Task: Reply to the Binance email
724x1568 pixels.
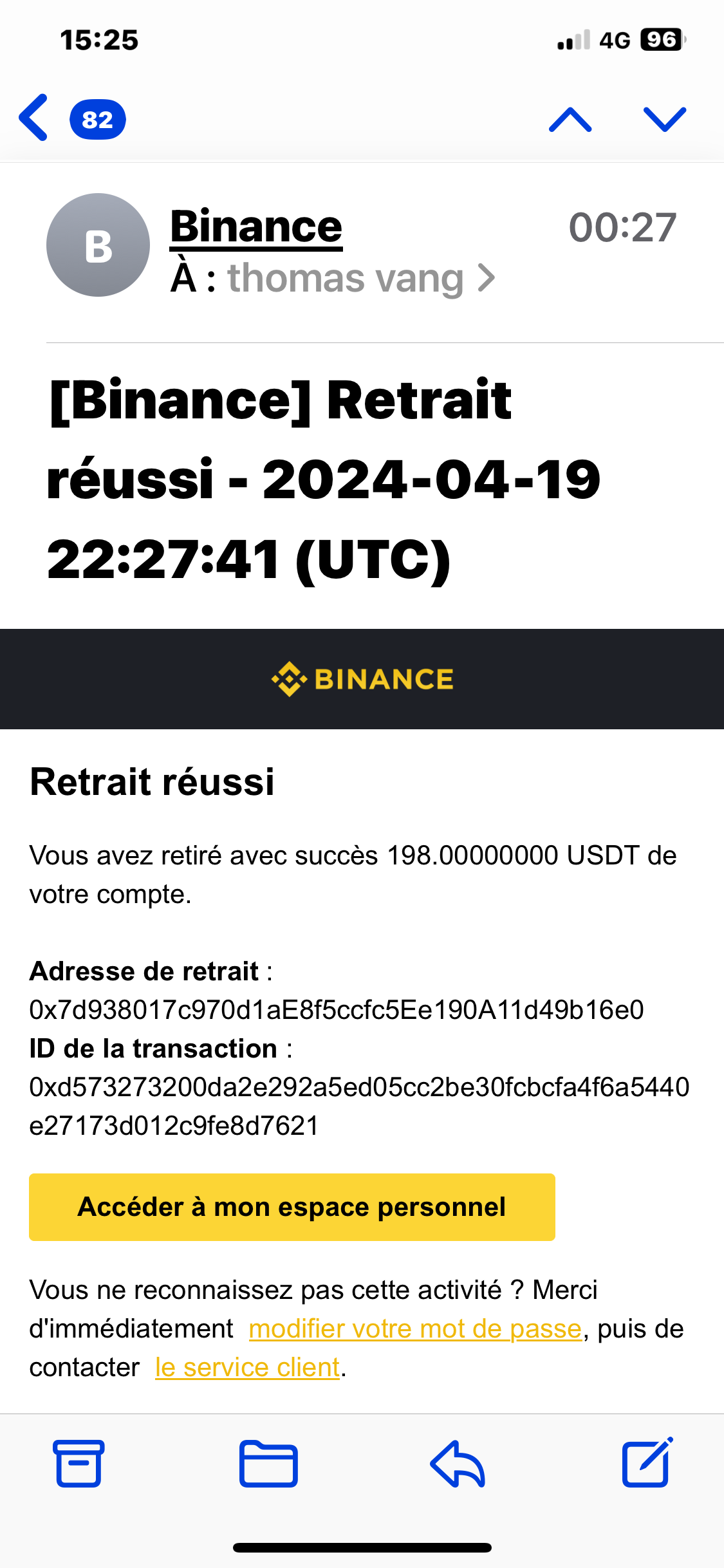Action: [x=458, y=1463]
